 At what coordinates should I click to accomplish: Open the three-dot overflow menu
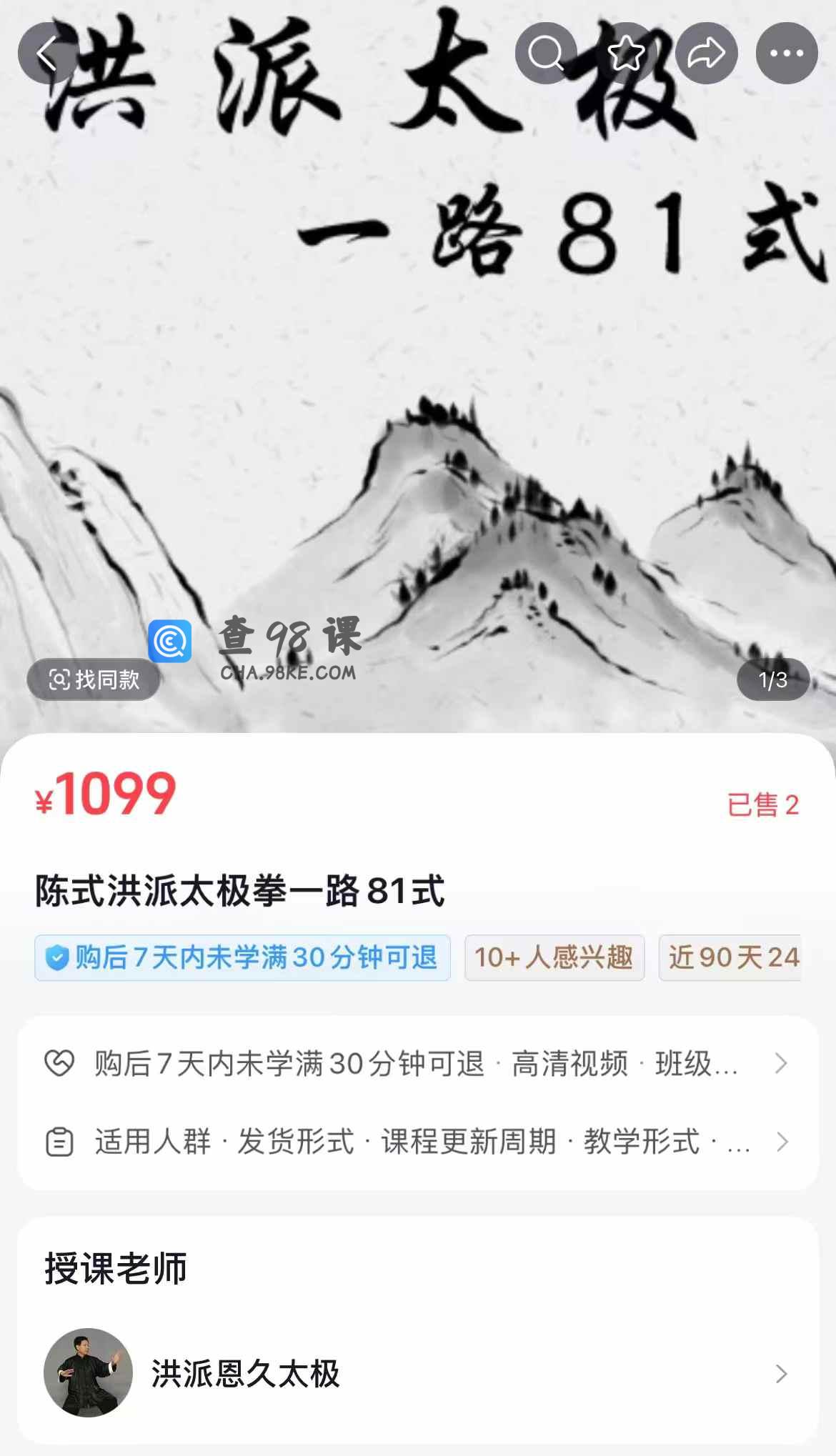787,54
